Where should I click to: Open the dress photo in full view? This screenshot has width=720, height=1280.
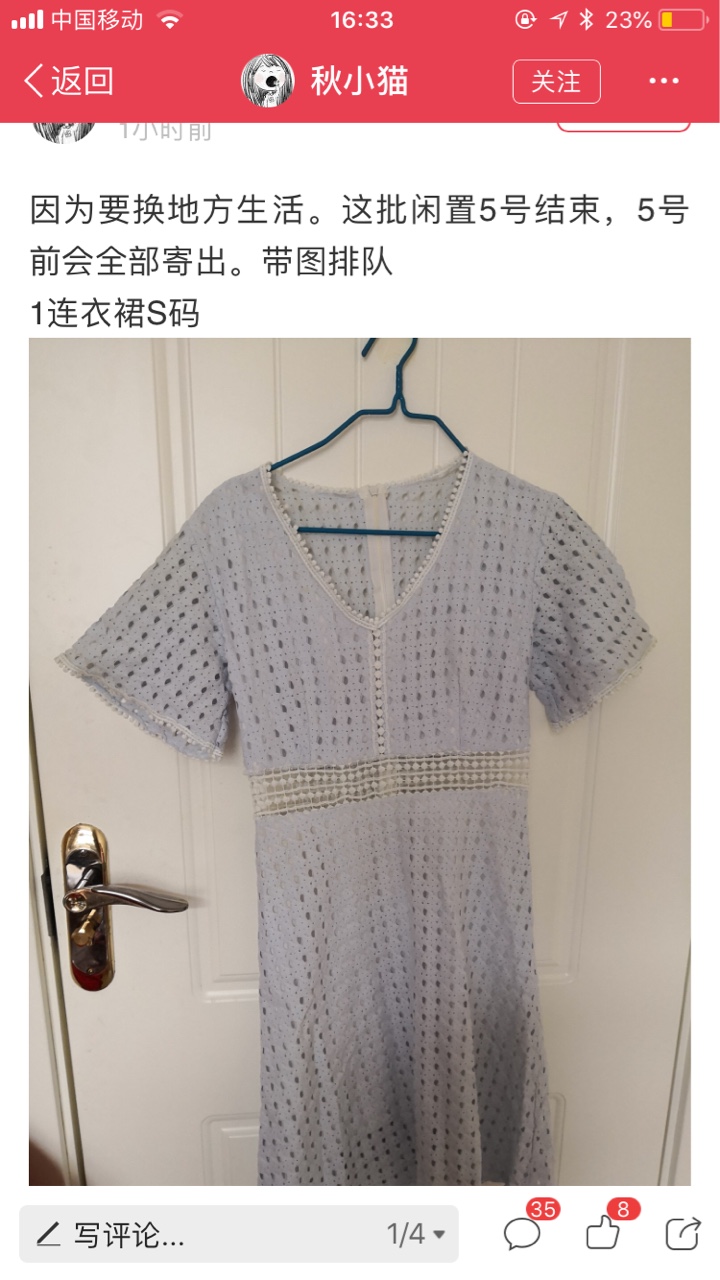point(360,761)
